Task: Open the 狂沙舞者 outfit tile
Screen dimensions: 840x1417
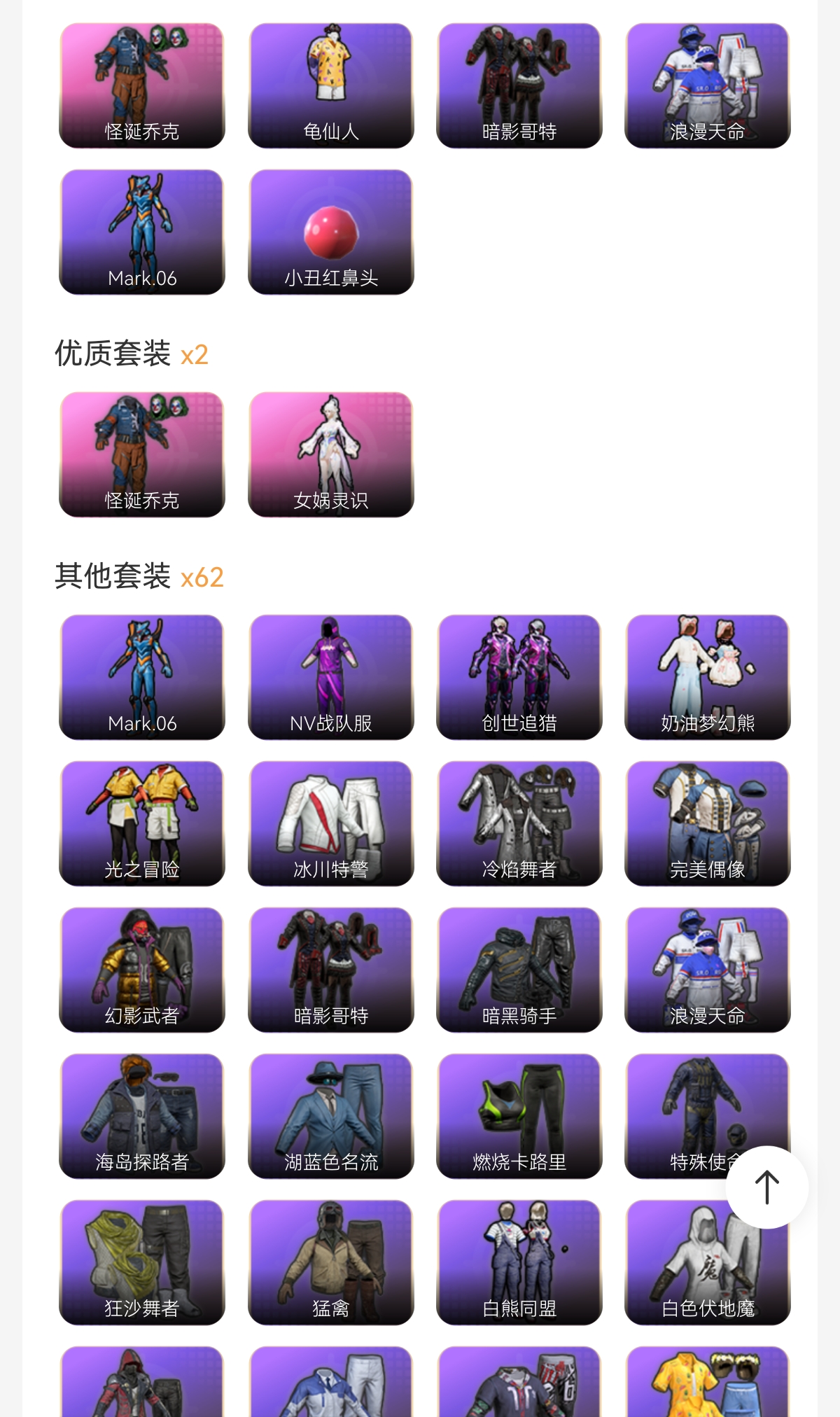Action: 142,1262
